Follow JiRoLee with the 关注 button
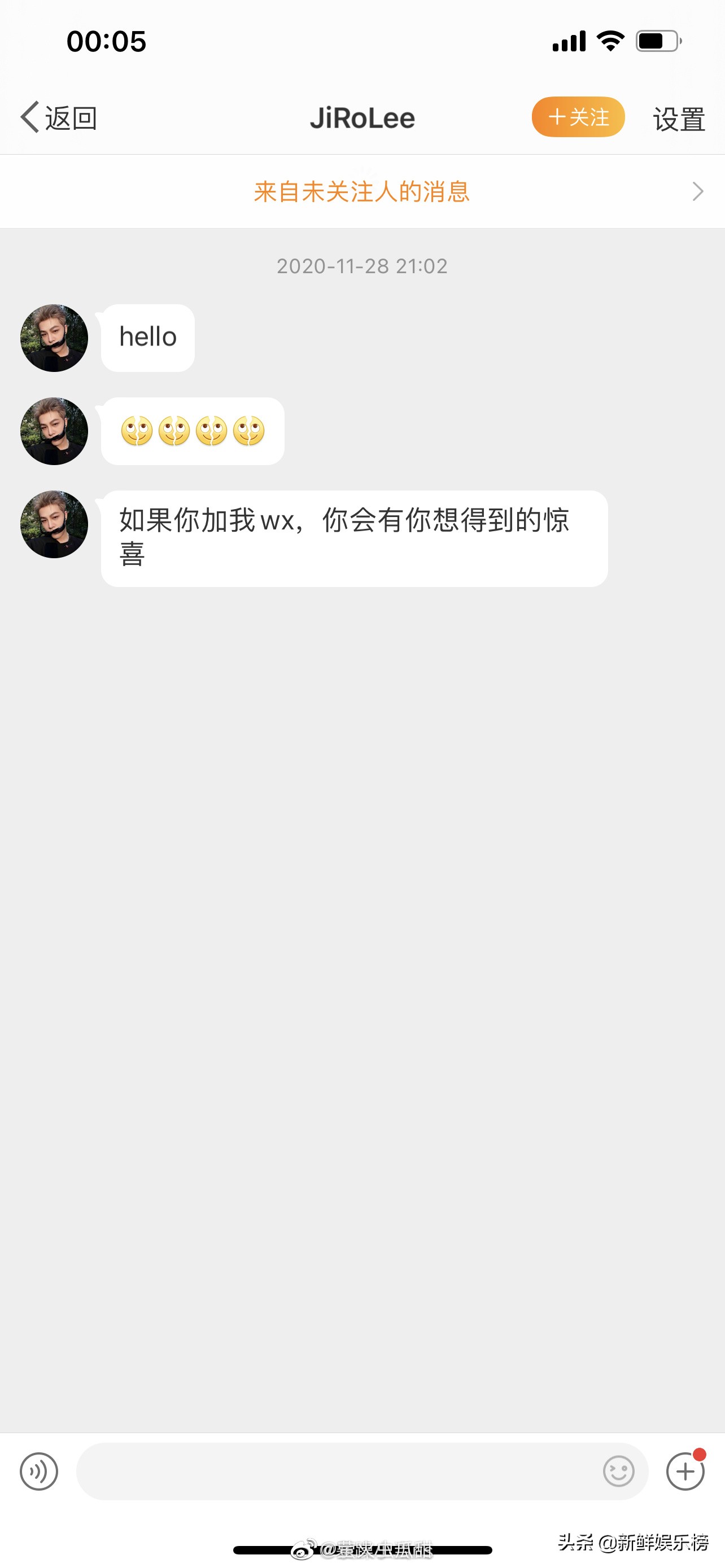This screenshot has width=725, height=1568. pos(577,117)
